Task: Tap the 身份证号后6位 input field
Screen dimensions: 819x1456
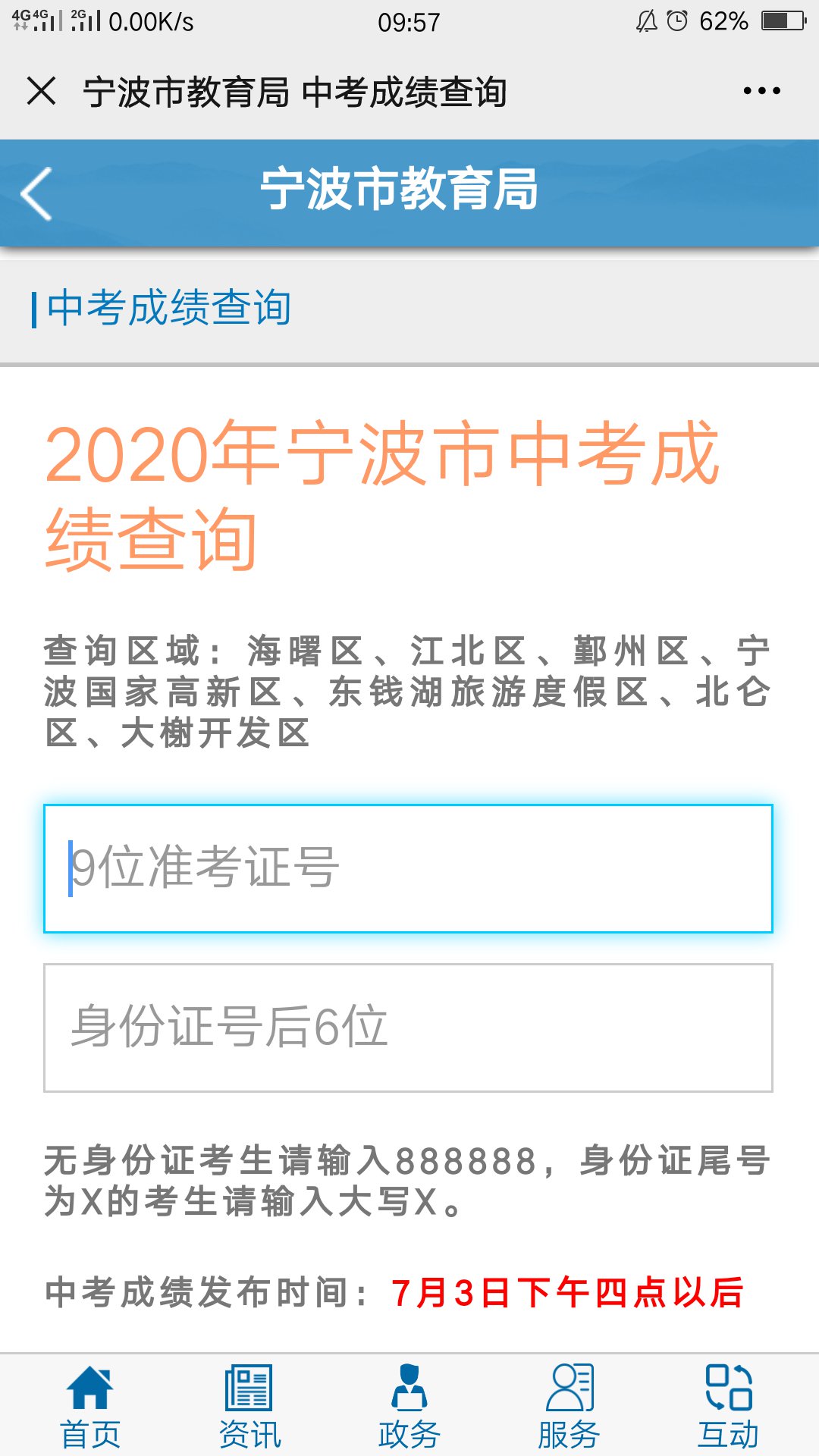Action: pos(408,1028)
